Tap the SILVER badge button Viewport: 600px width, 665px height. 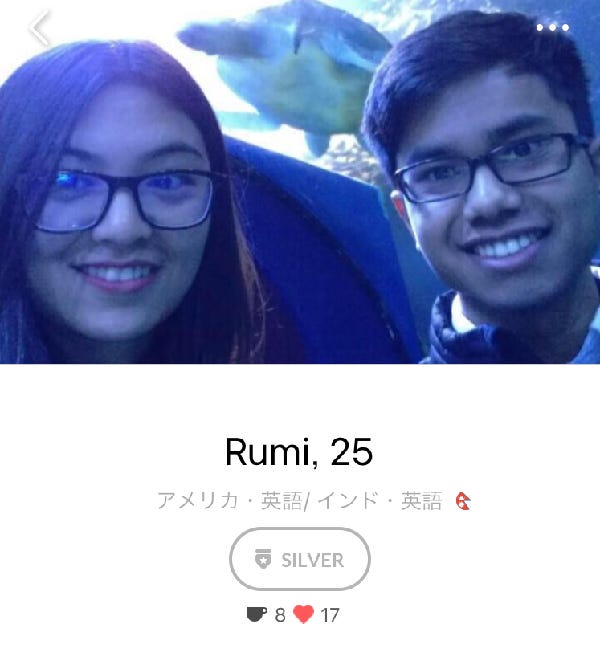300,560
